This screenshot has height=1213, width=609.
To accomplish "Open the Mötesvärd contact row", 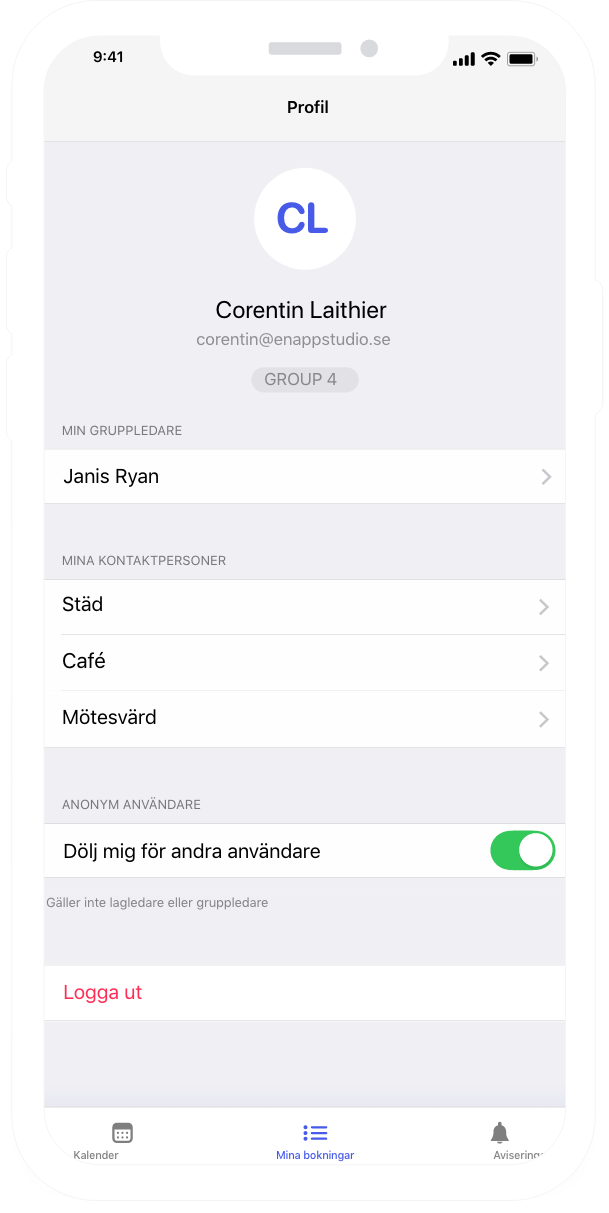I will tap(304, 718).
